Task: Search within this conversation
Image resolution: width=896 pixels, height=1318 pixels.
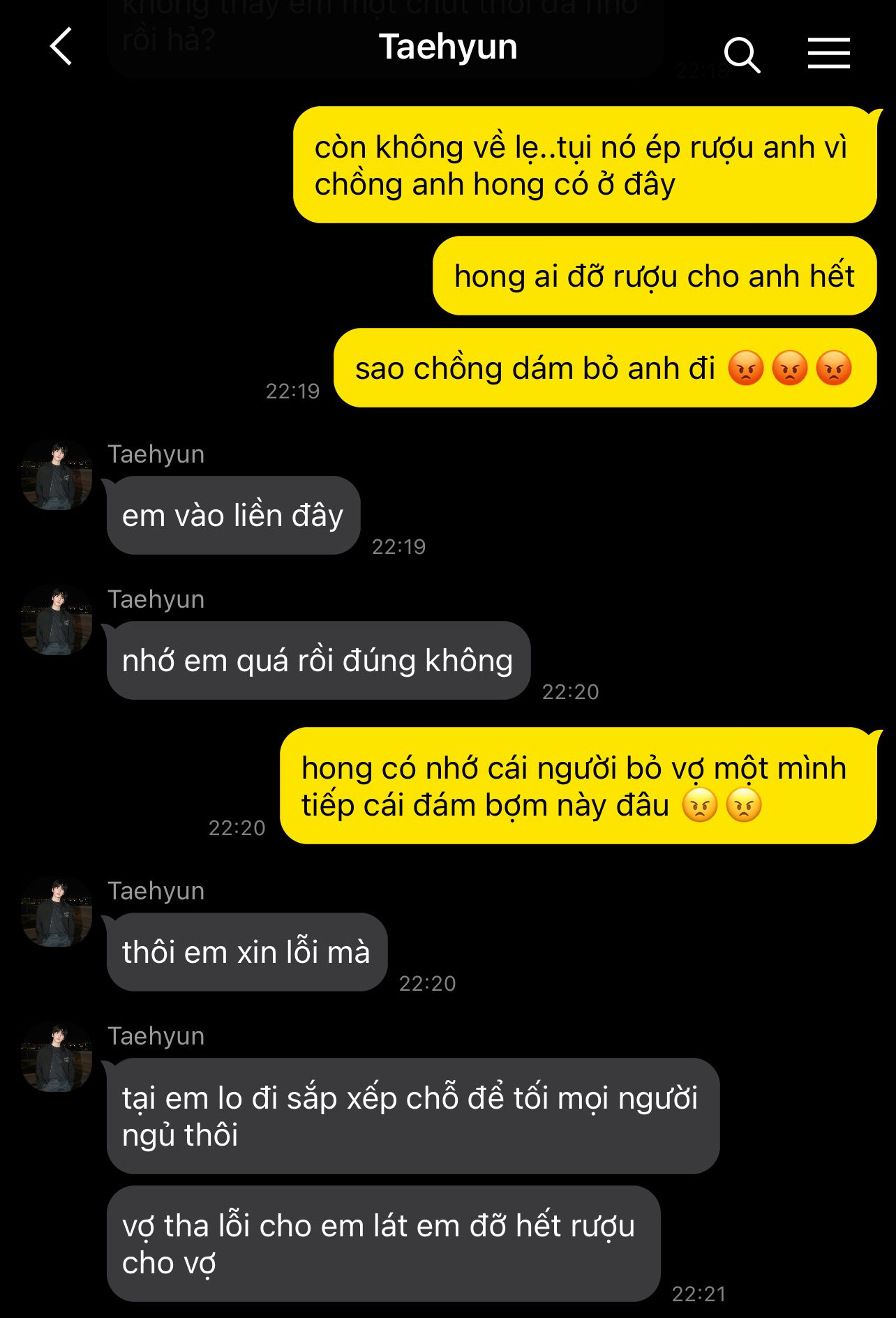Action: (741, 54)
